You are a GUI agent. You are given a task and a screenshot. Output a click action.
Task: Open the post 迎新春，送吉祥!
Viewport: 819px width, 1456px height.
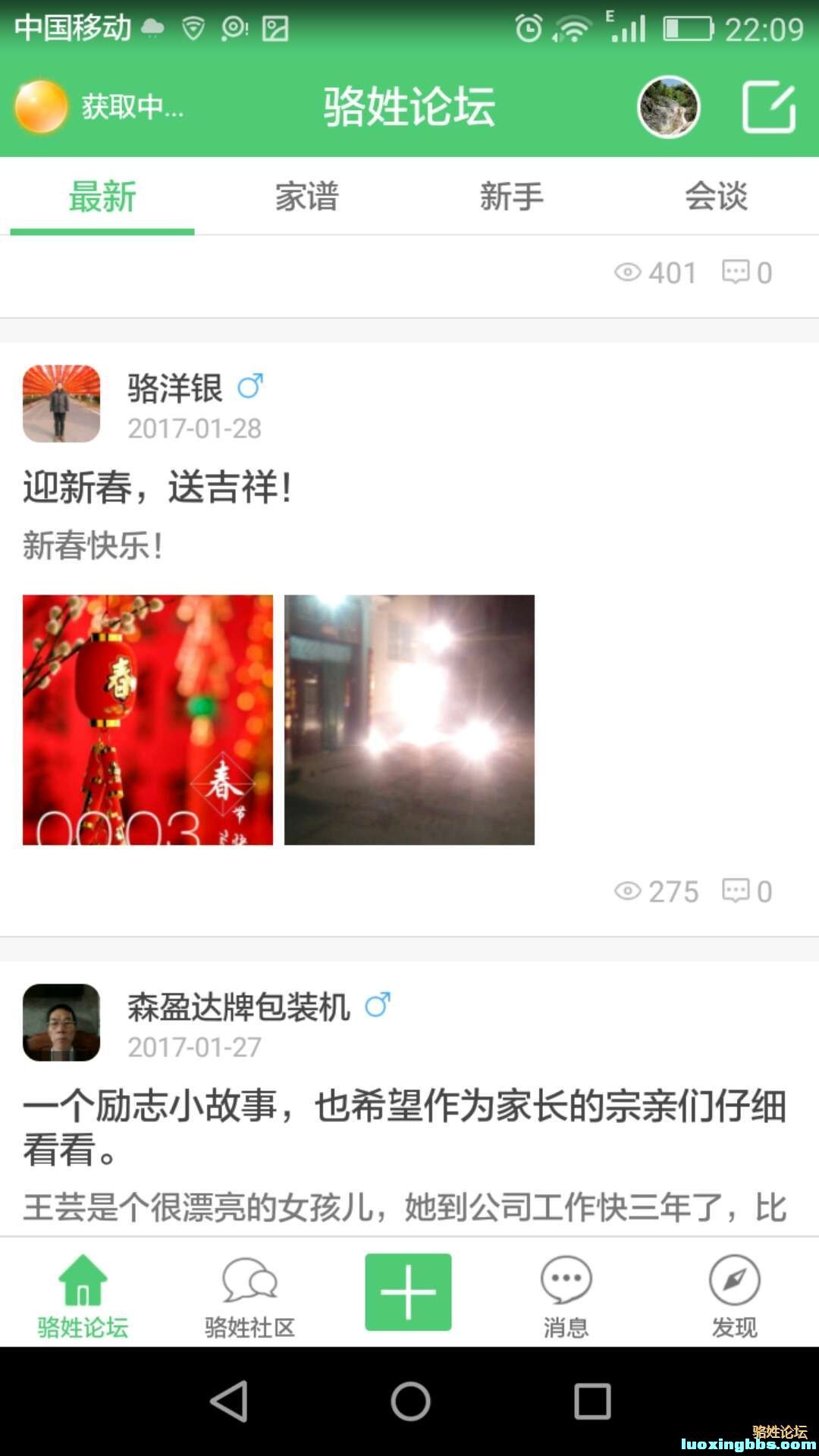click(157, 487)
